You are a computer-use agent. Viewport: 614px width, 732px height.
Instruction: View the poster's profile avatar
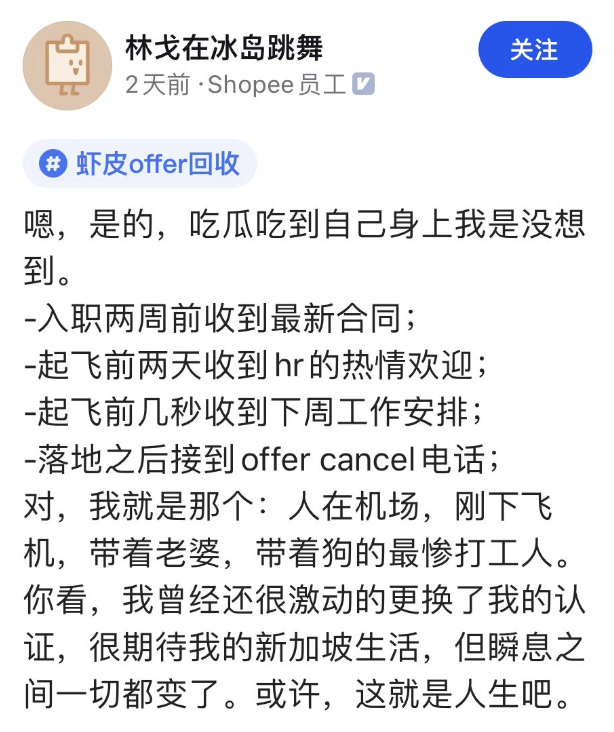point(68,65)
